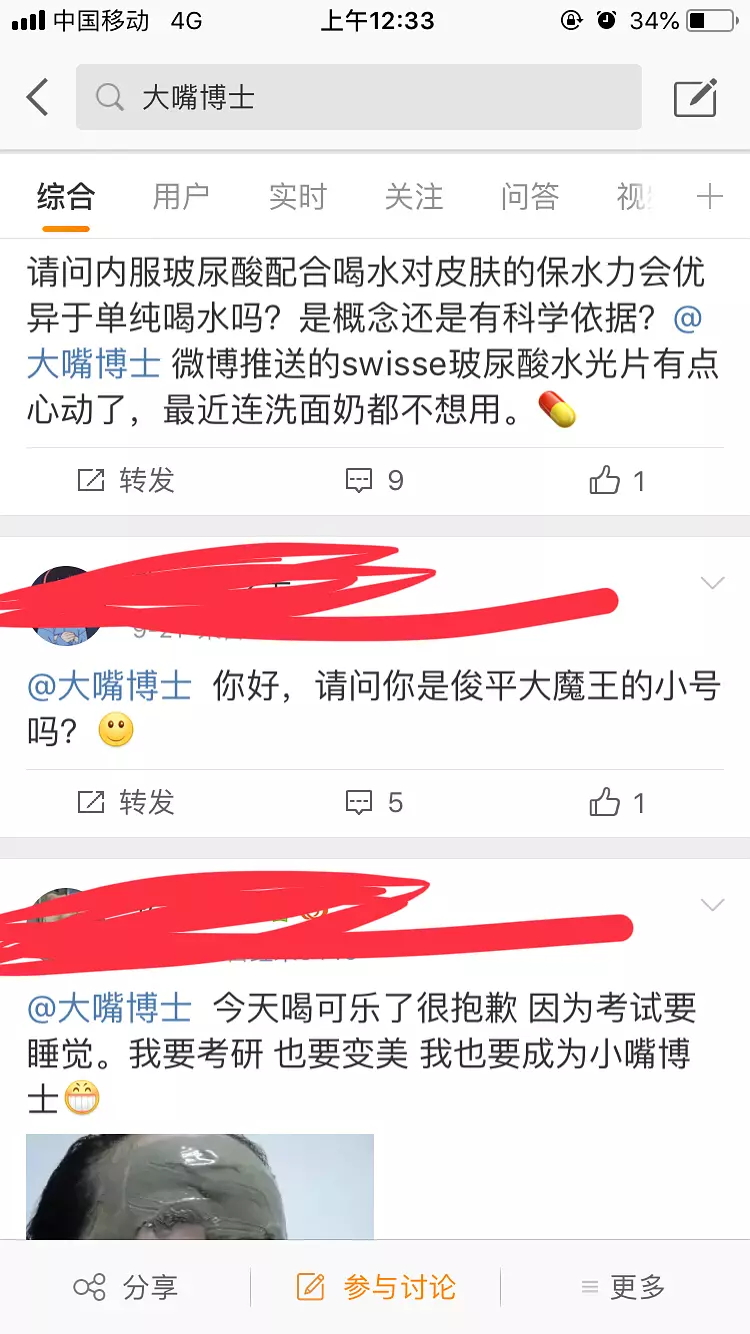This screenshot has width=750, height=1334.
Task: Open the 问答 tab
Action: (x=530, y=197)
